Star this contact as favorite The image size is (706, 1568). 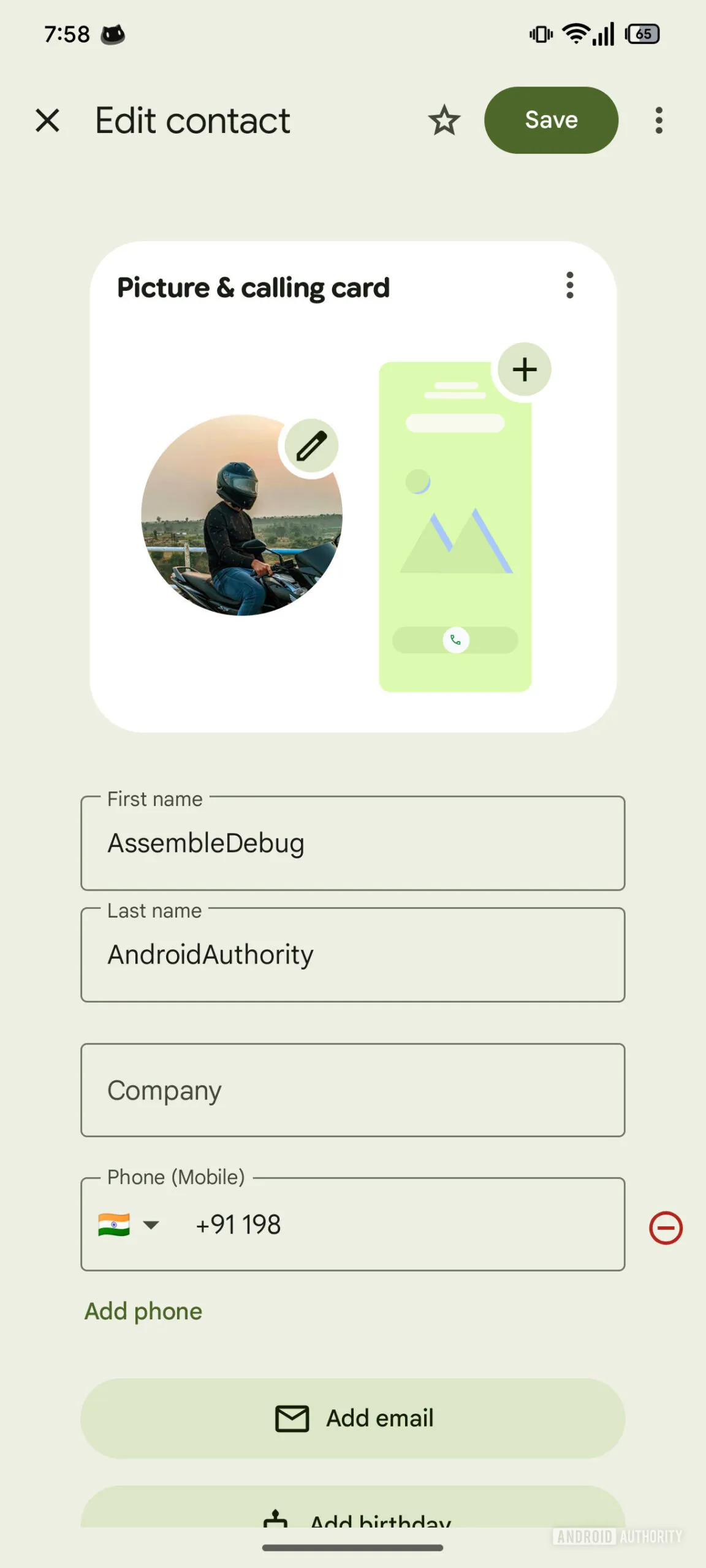(444, 120)
